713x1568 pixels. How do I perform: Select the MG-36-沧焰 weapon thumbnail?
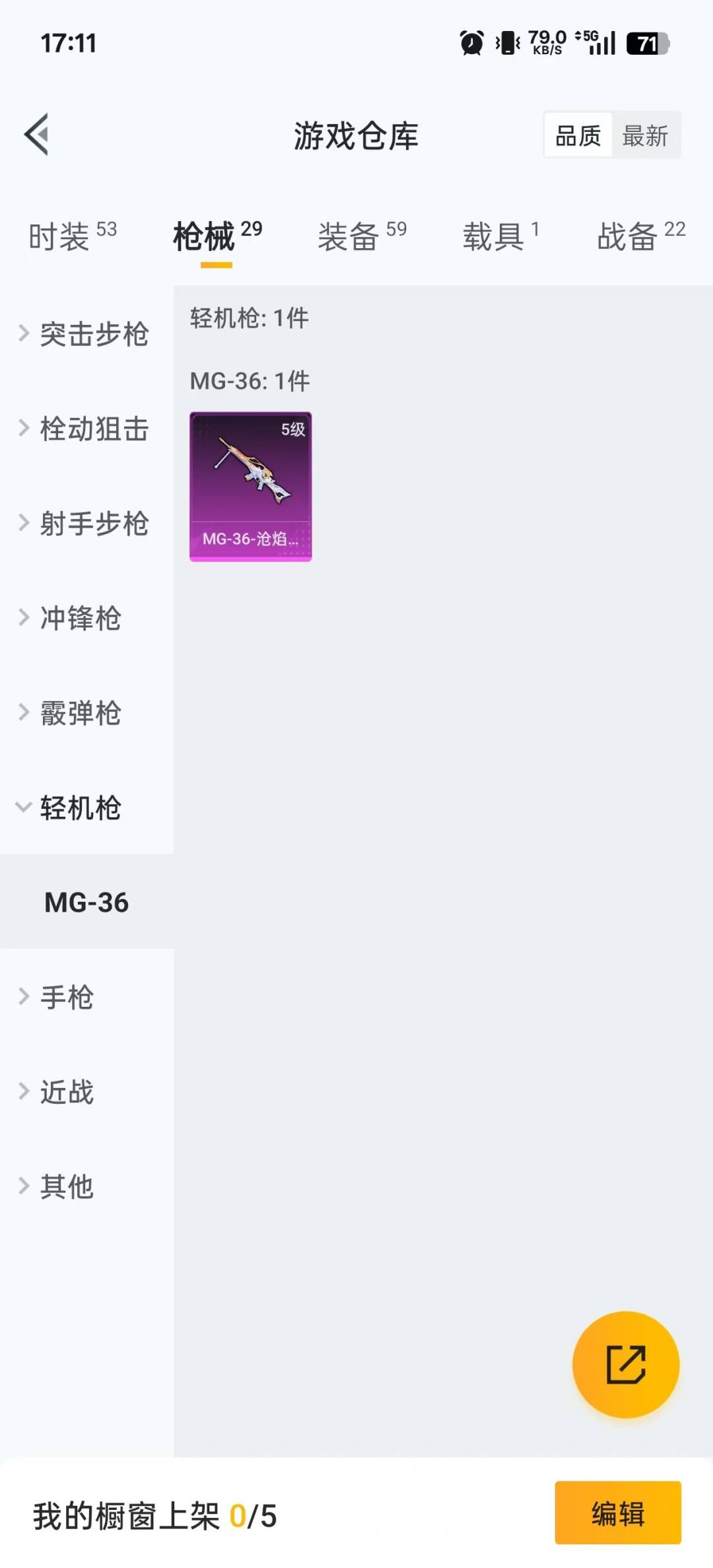(x=250, y=485)
